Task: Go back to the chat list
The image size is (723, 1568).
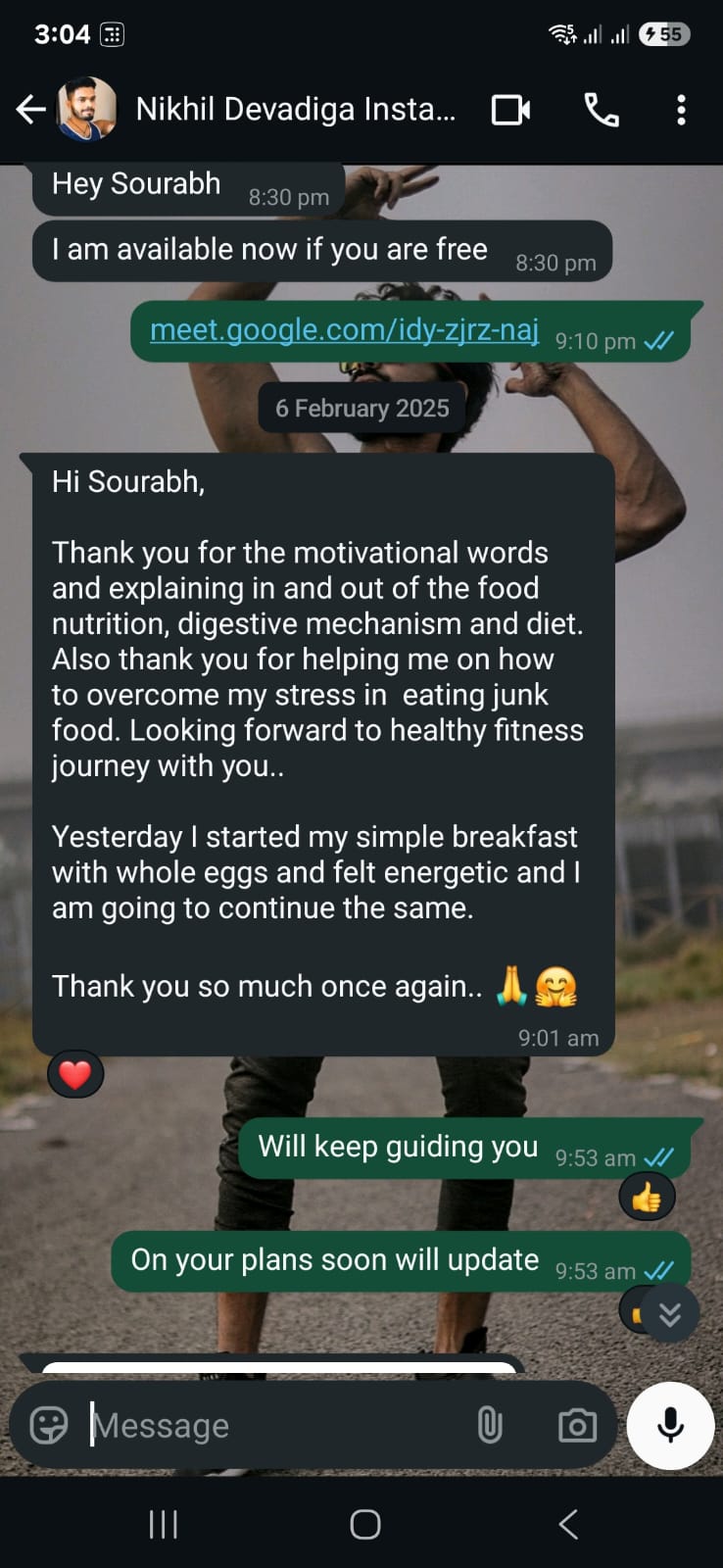Action: click(x=31, y=109)
